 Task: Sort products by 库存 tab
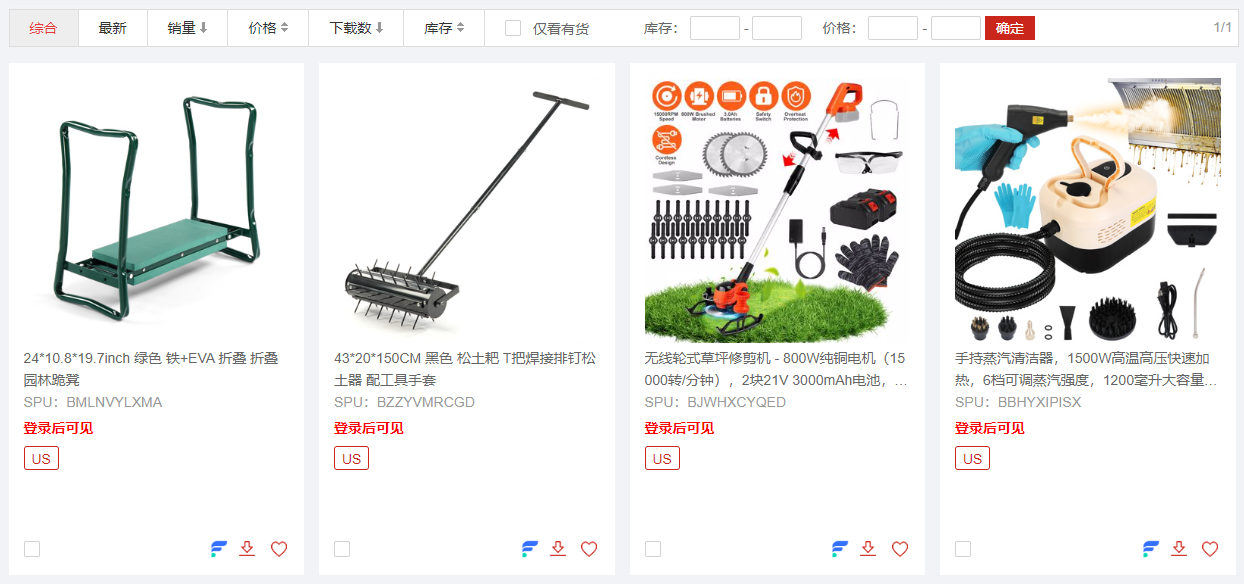[444, 28]
